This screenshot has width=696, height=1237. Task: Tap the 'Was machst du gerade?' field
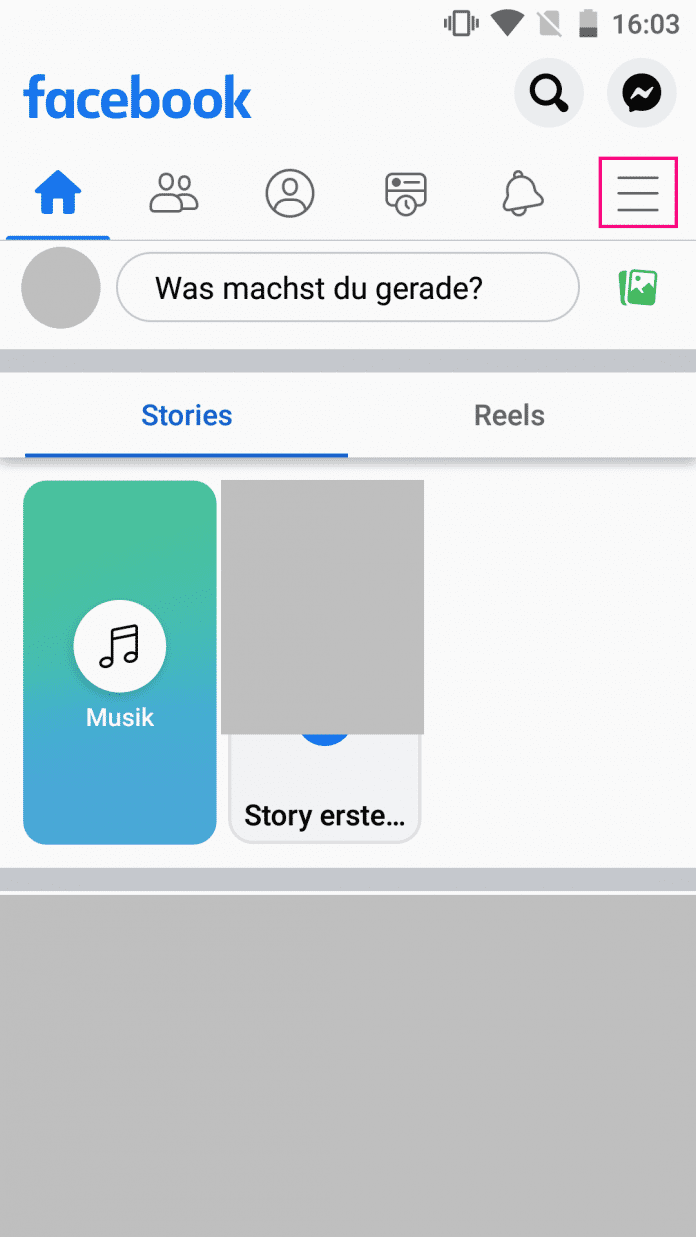(347, 288)
